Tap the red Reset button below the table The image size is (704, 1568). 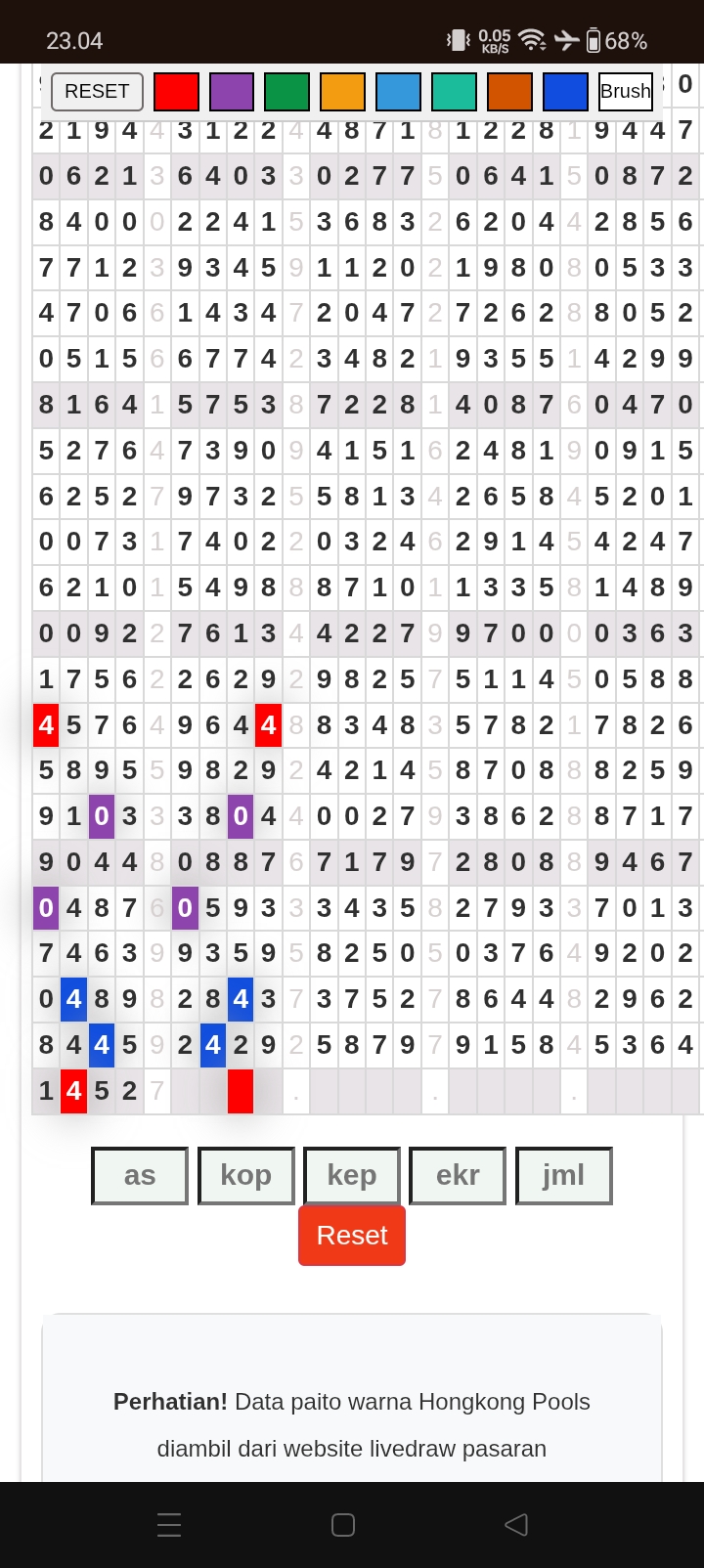coord(352,1236)
